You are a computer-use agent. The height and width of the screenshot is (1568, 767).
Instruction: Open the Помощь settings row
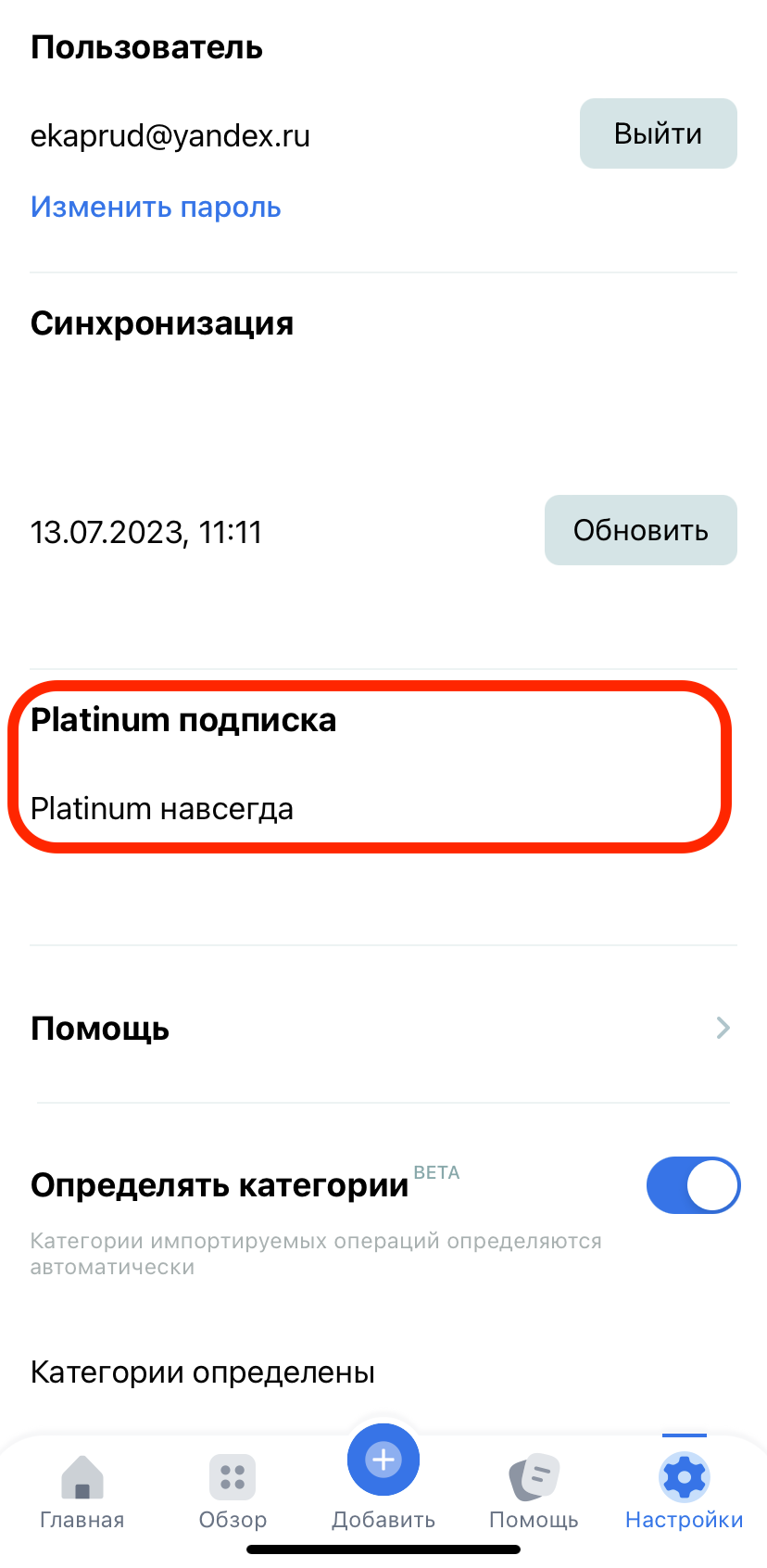pos(382,1028)
